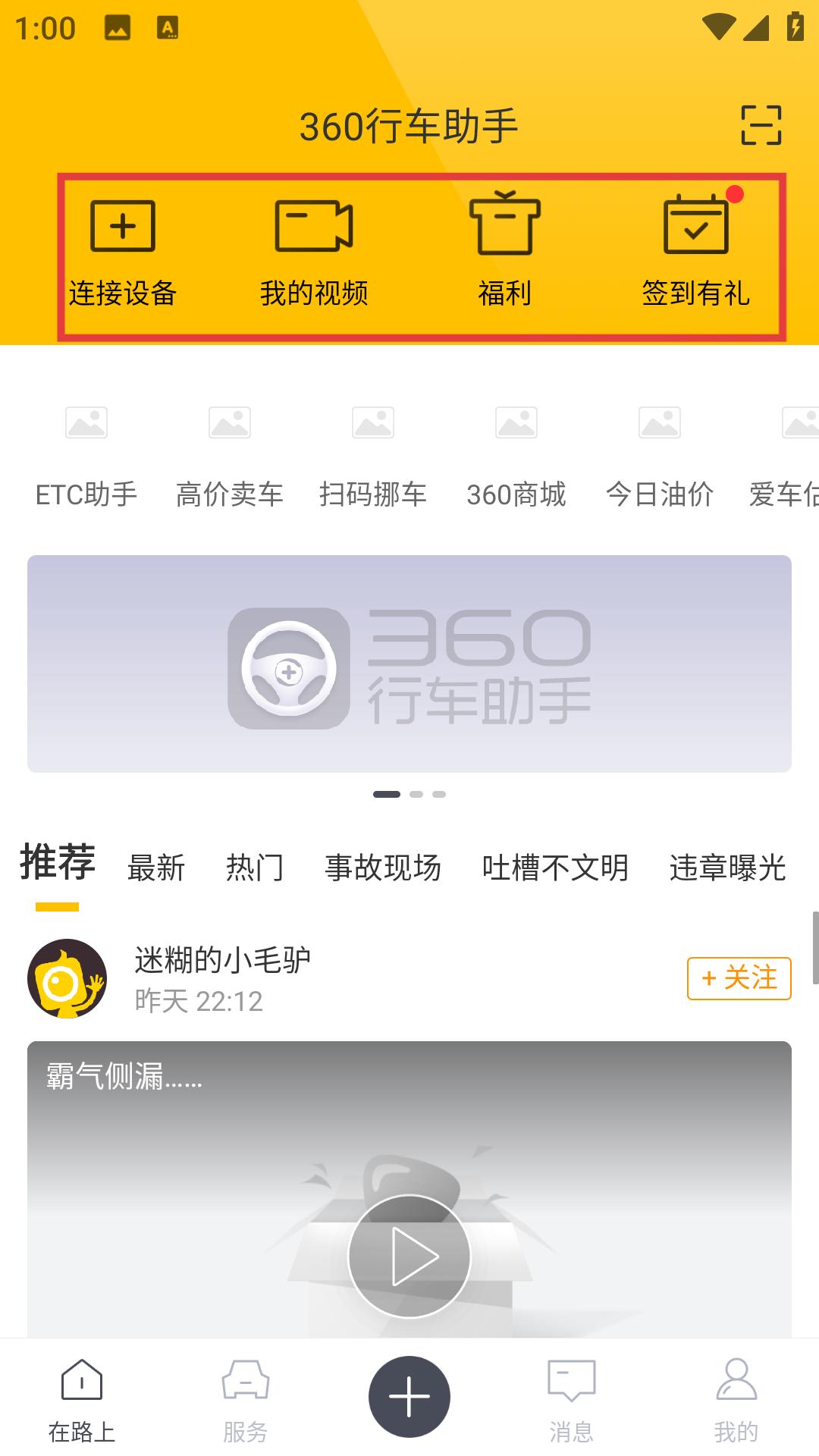Viewport: 819px width, 1456px height.
Task: Tap 连接设备 to connect a device
Action: tap(123, 252)
